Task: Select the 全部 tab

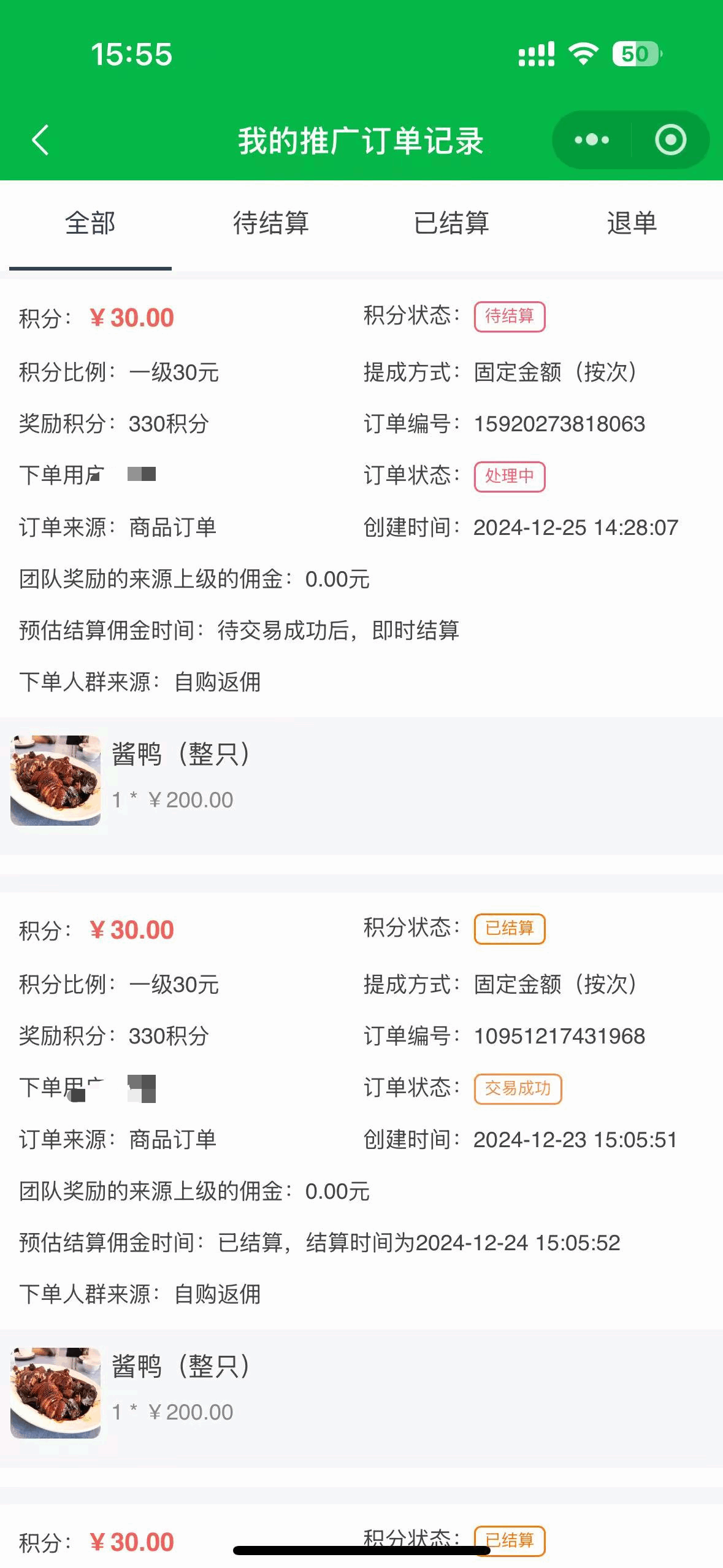Action: [90, 223]
